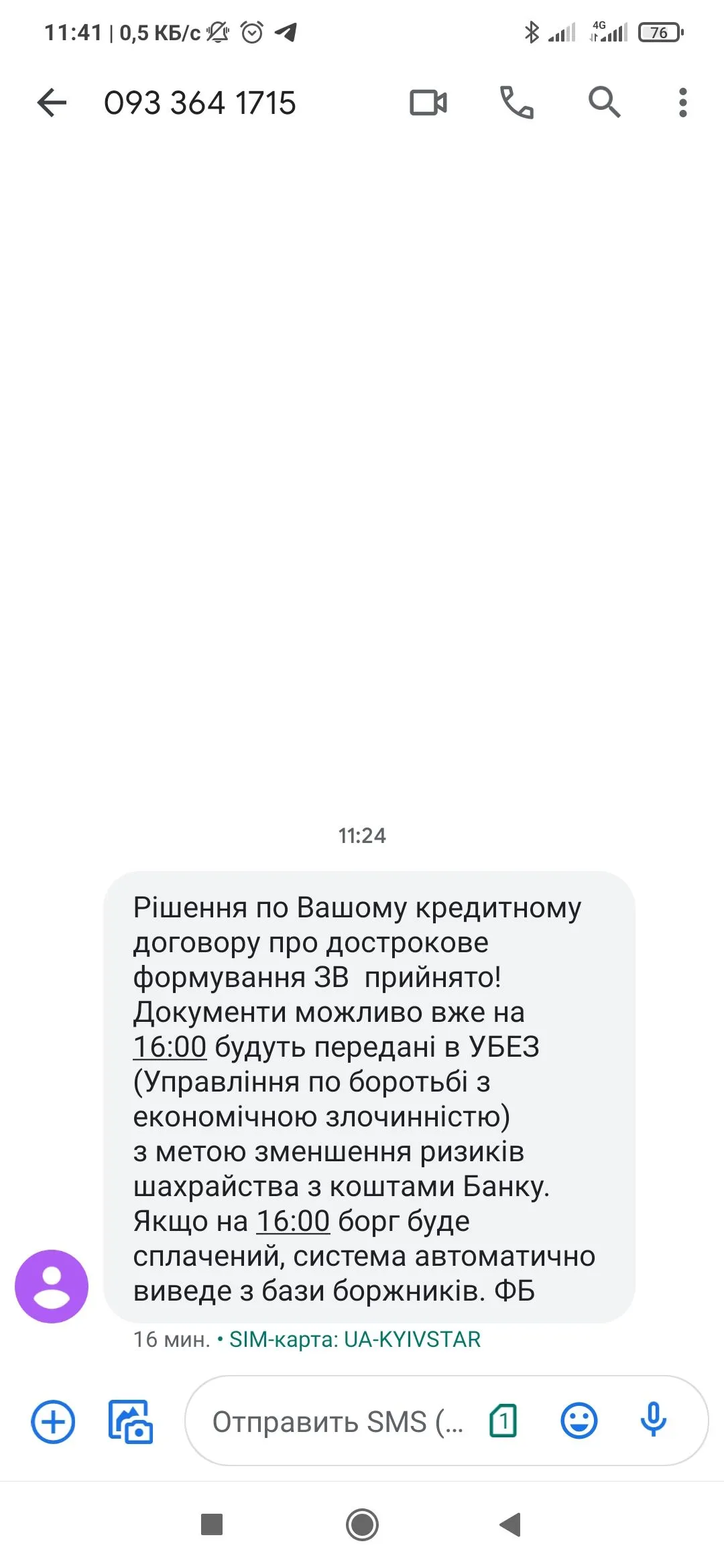Open the overflow menu
The image size is (724, 1568).
(x=682, y=103)
